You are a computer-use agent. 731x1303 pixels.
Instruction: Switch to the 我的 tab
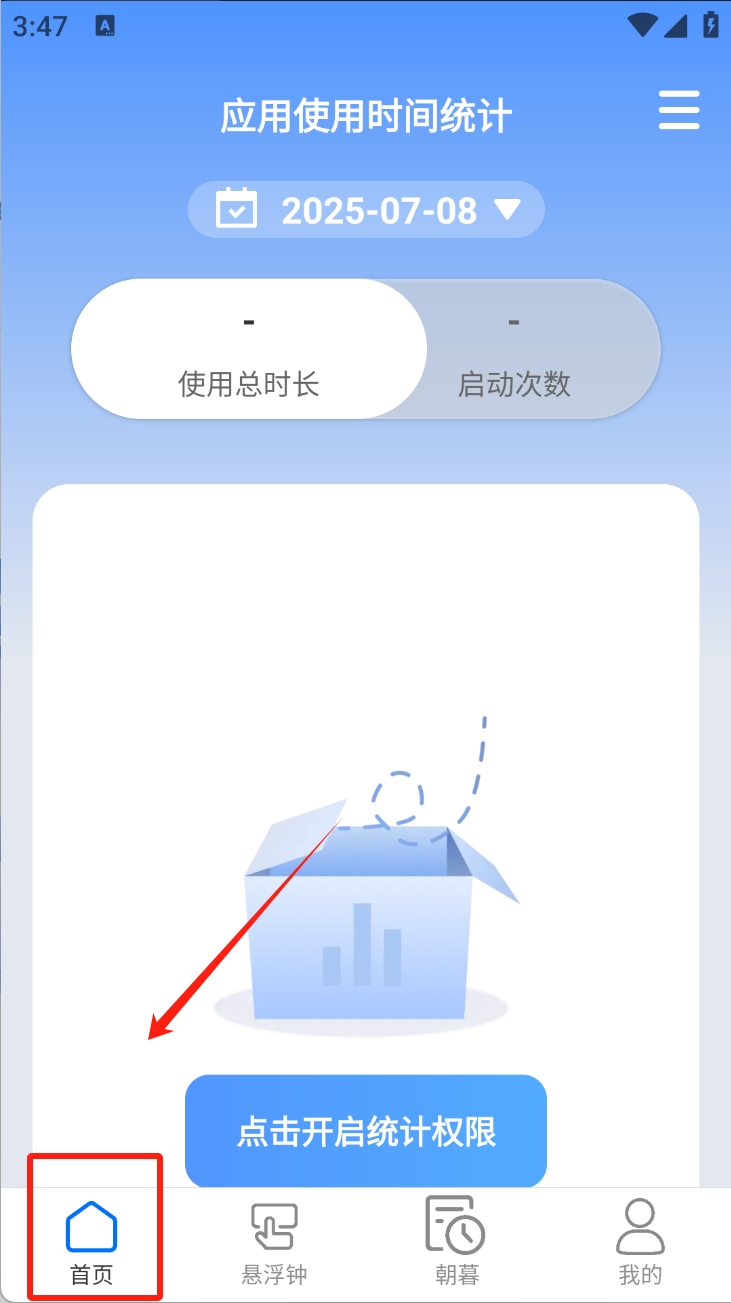(640, 1243)
